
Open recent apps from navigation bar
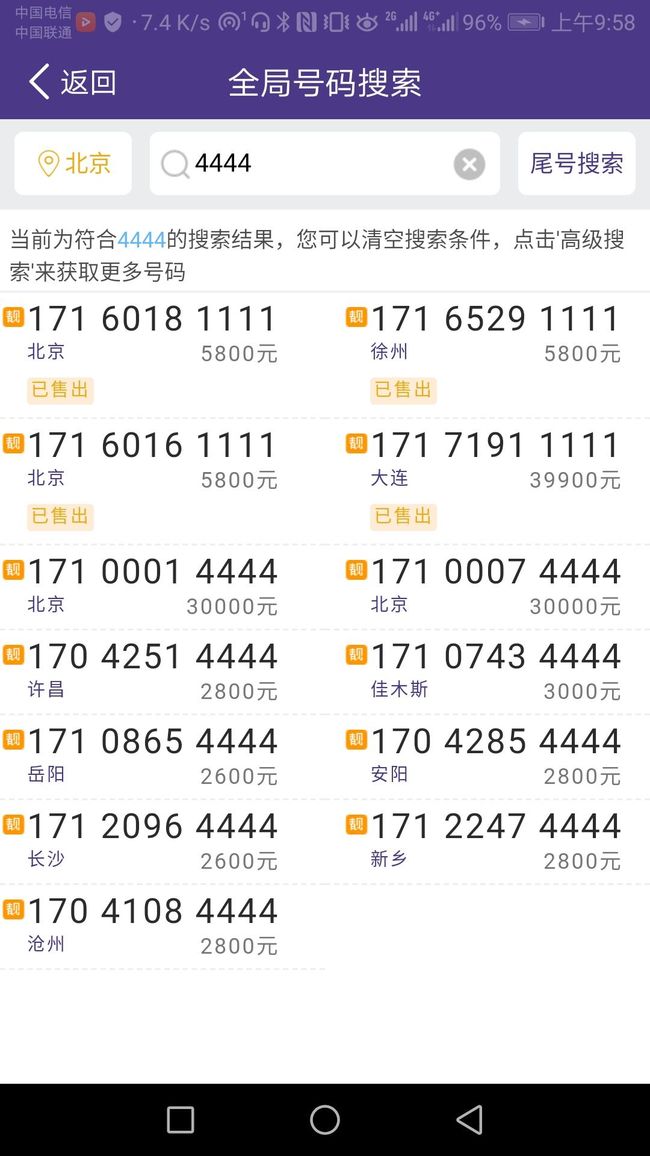tap(181, 1120)
